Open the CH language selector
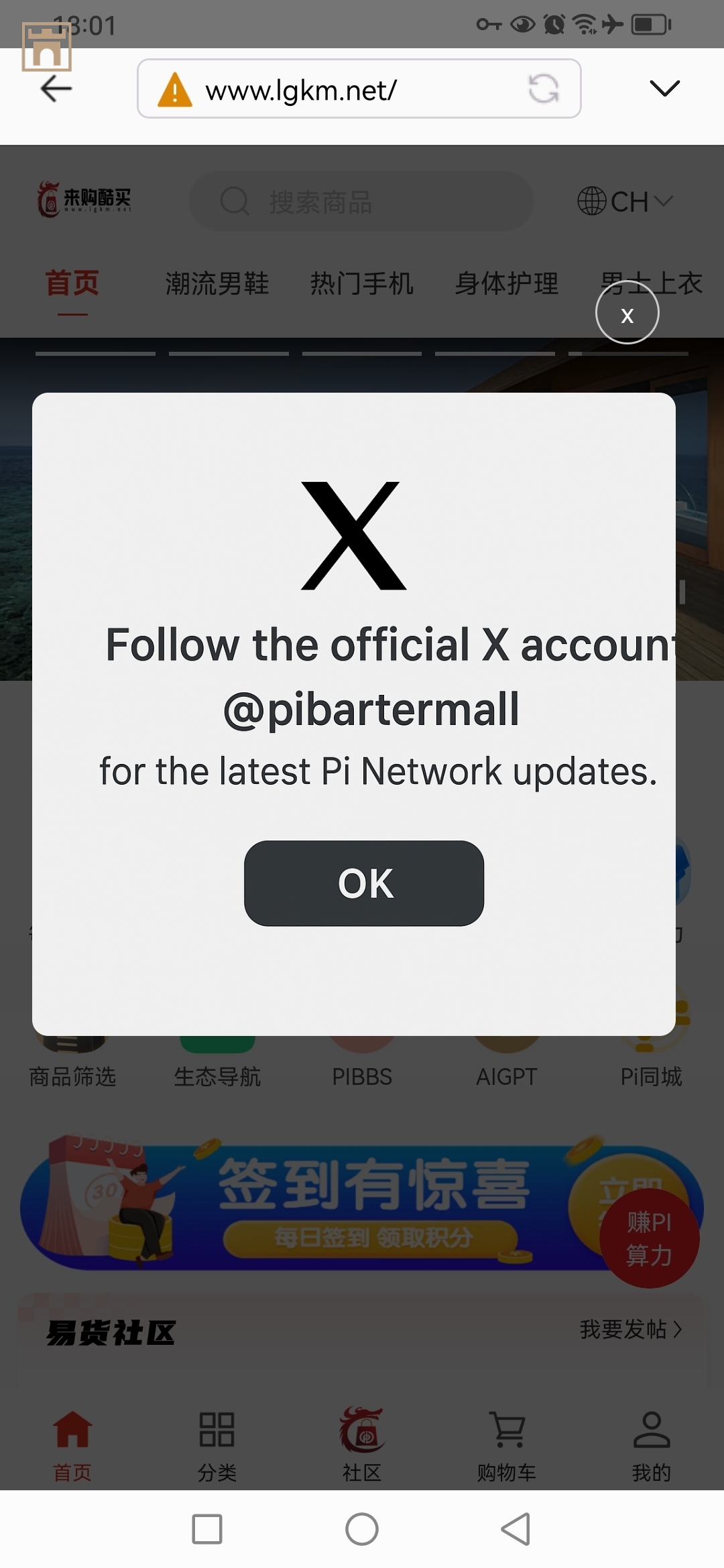The image size is (724, 1568). click(625, 201)
